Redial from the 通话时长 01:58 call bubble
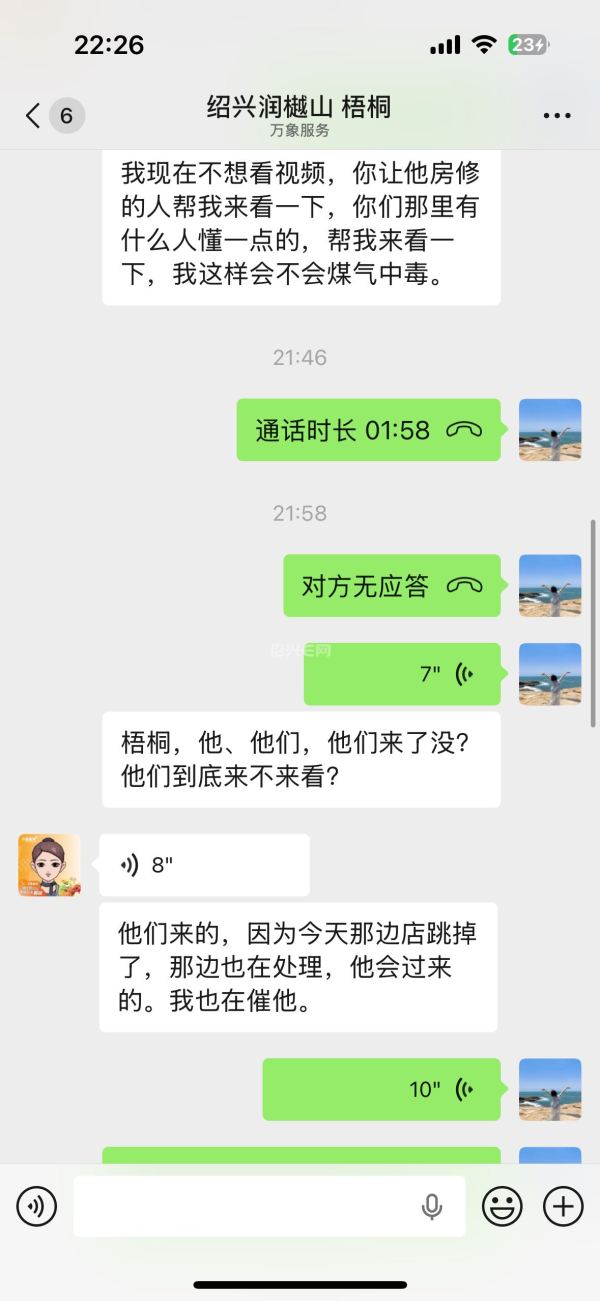600x1301 pixels. [x=368, y=430]
